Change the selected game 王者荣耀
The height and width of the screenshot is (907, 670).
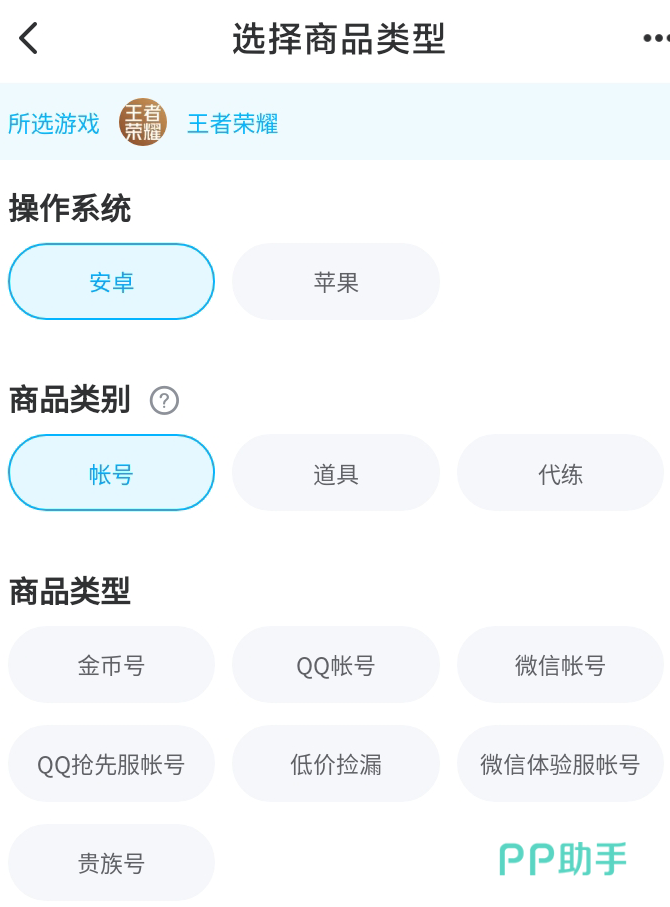232,124
